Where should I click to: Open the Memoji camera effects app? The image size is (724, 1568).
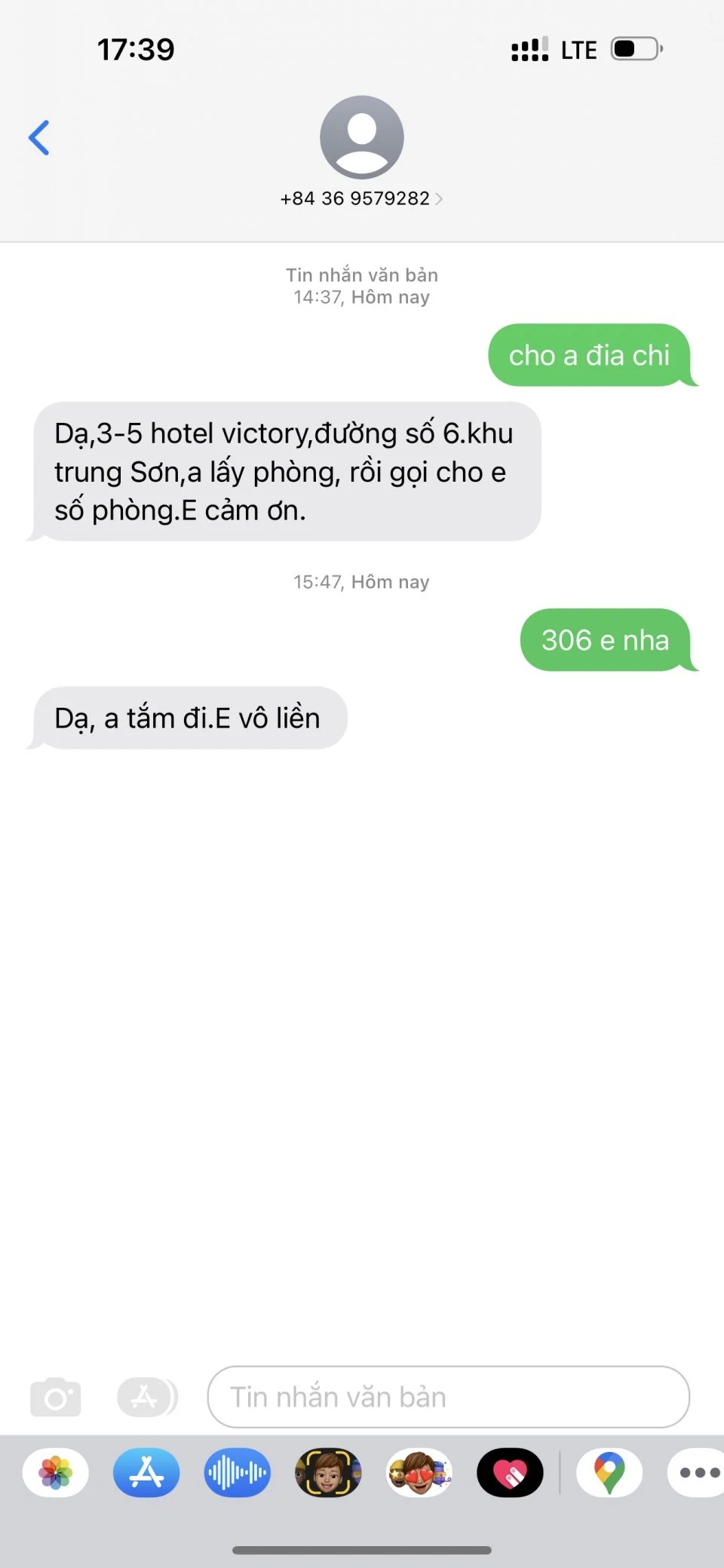[328, 1472]
